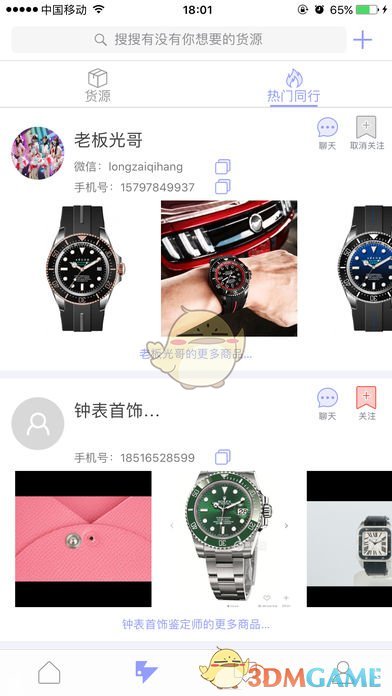Viewport: 392px width, 696px height.
Task: Tap the search box for goods sources
Action: (178, 40)
